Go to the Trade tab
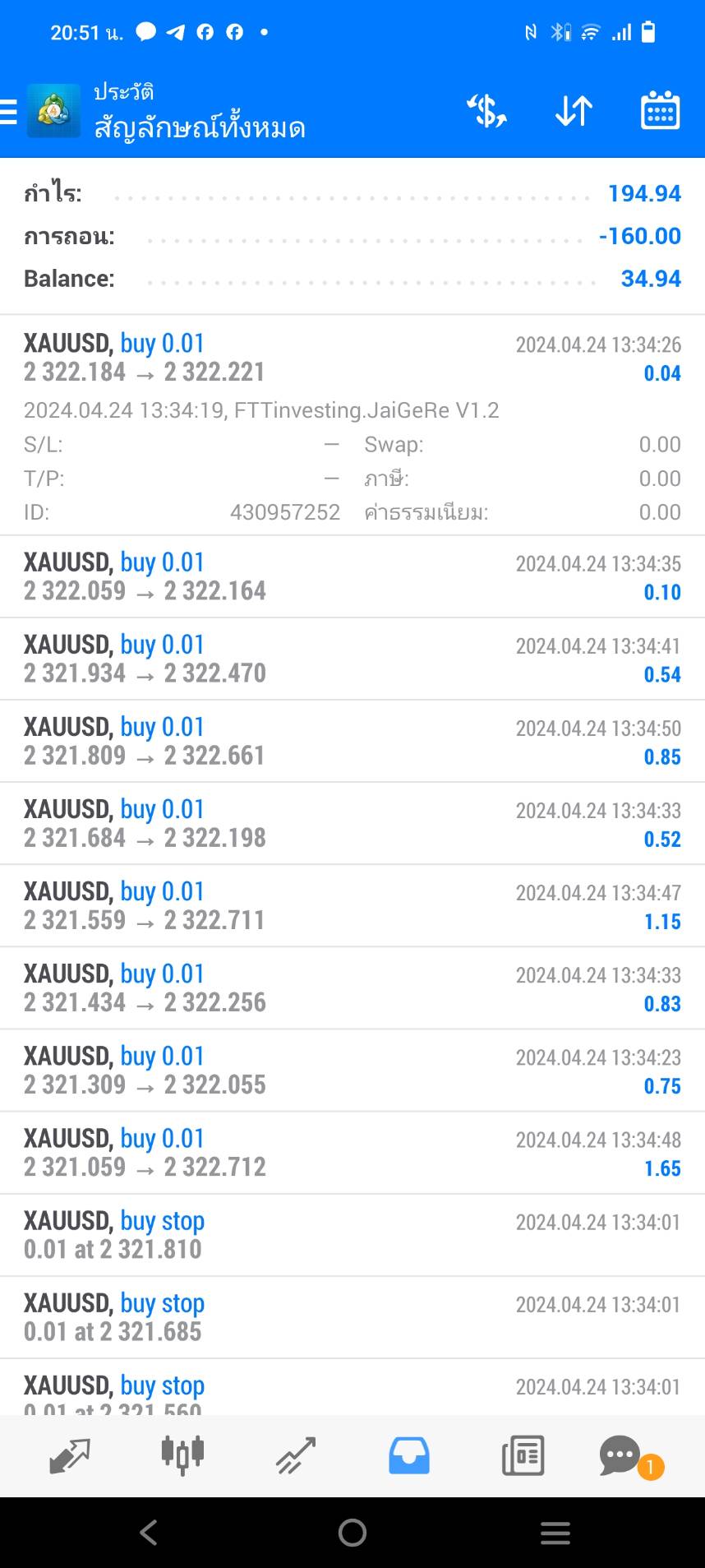The width and height of the screenshot is (705, 1568). click(x=296, y=1455)
